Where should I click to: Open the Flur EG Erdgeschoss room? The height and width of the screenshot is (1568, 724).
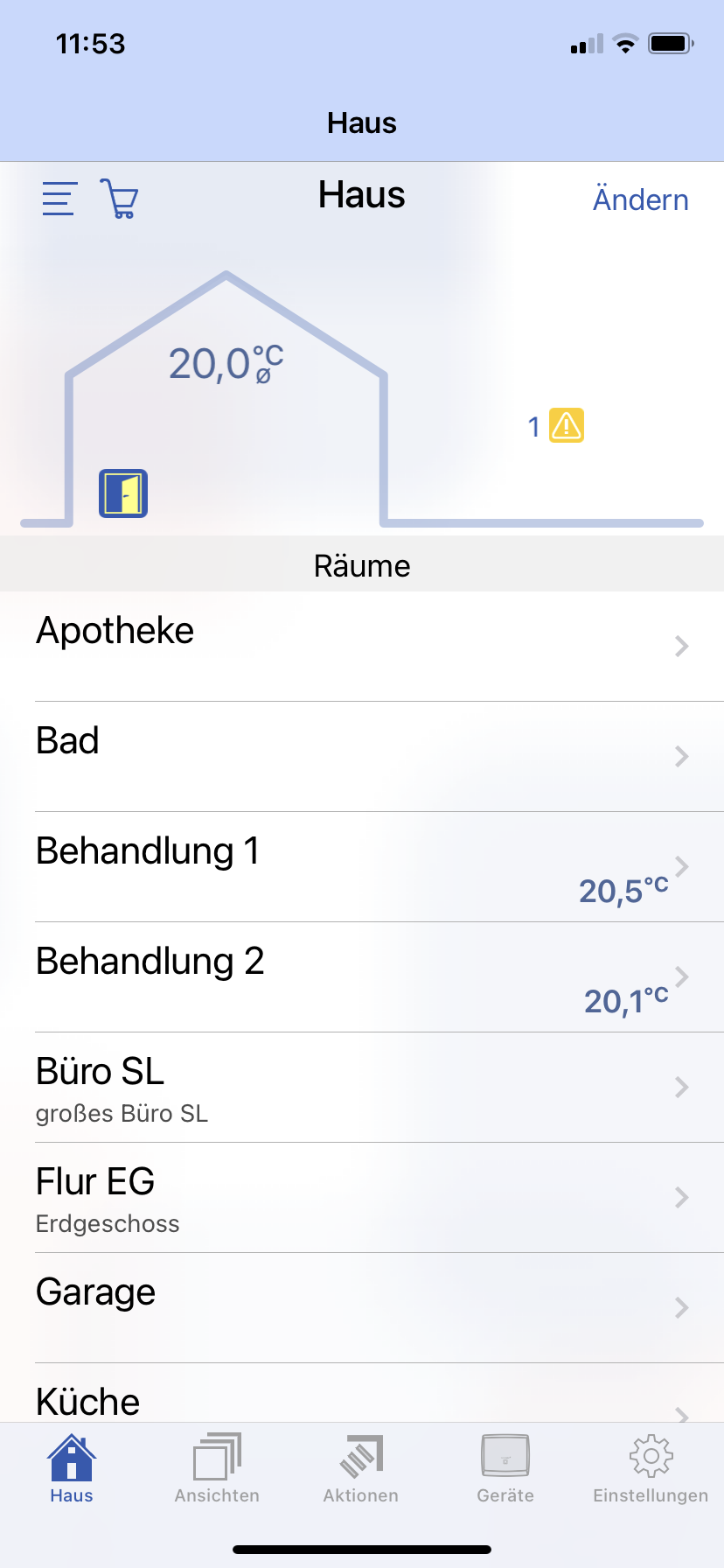point(362,1199)
